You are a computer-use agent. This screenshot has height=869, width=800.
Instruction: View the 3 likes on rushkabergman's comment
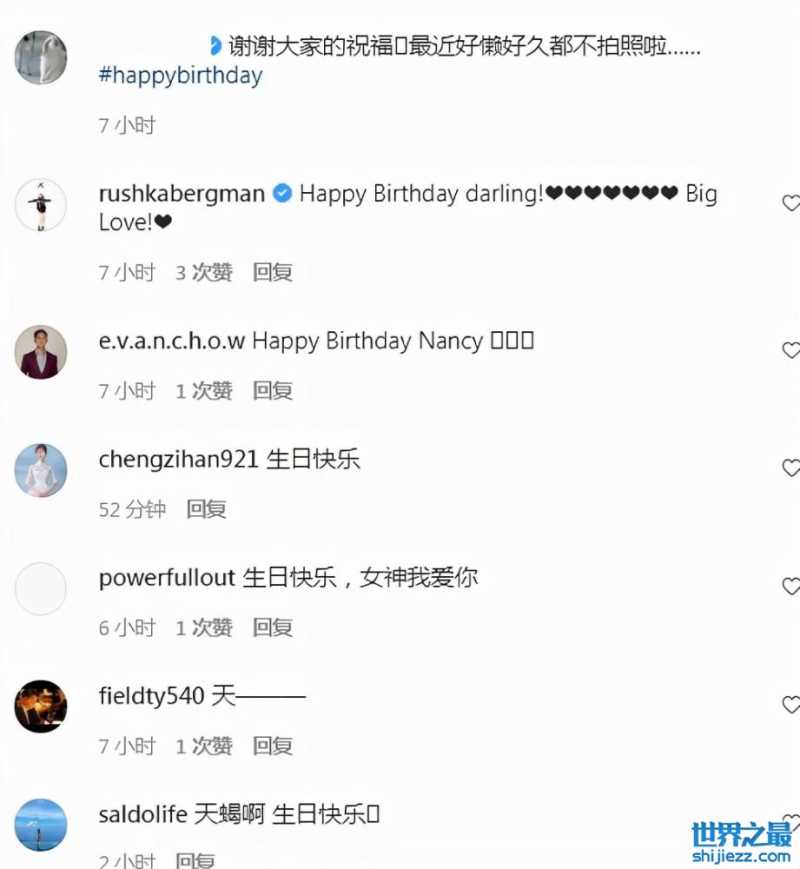tap(204, 272)
